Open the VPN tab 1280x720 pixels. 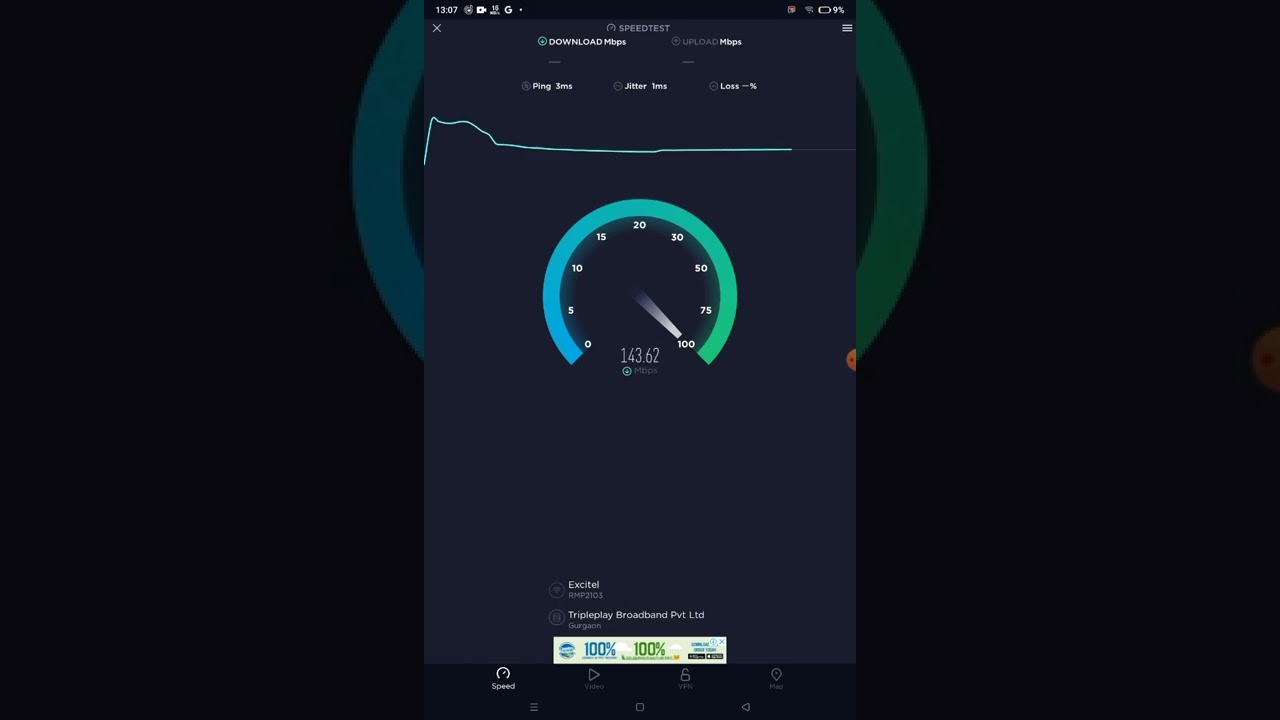point(685,678)
